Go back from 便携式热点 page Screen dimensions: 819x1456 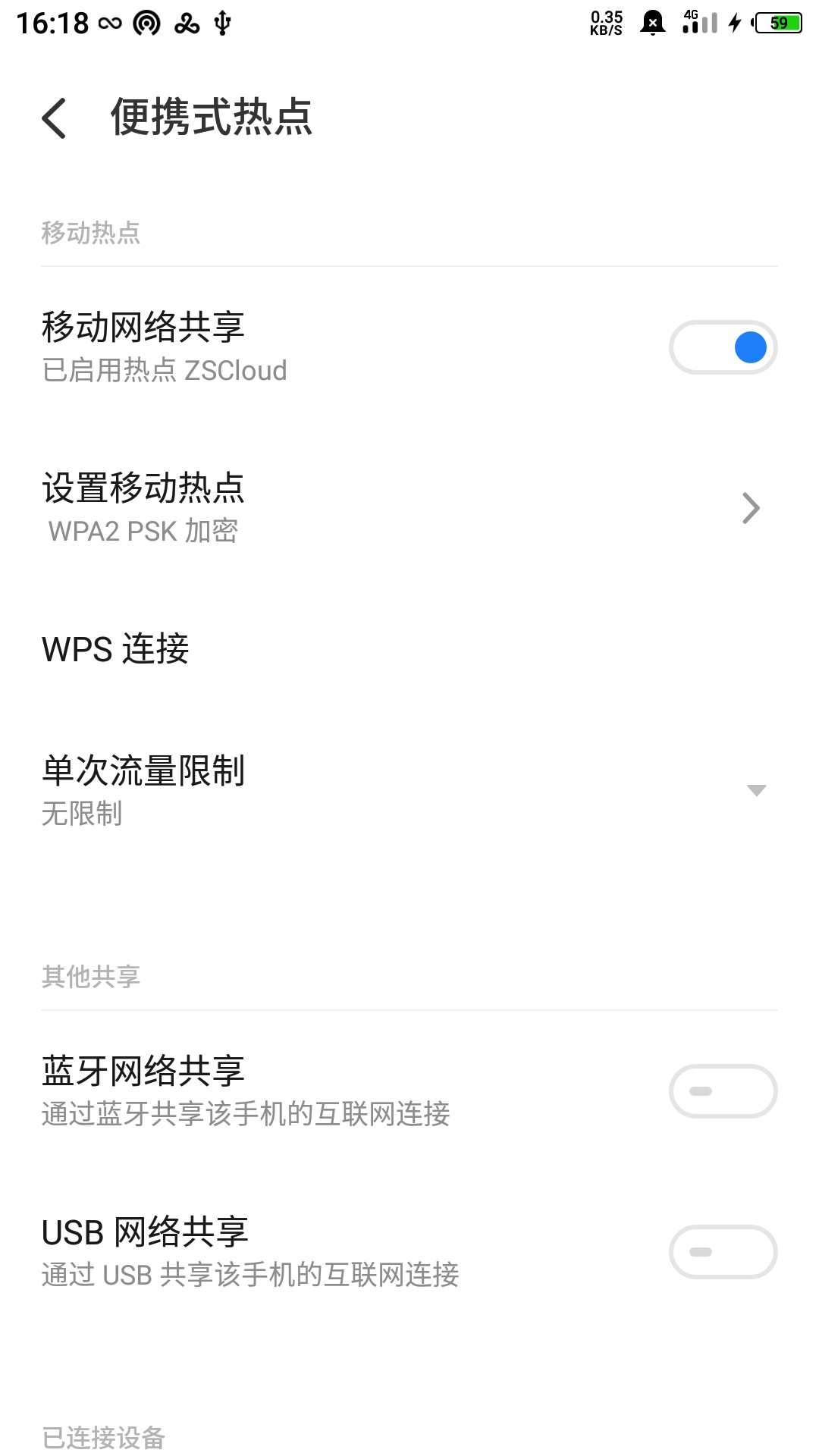click(55, 118)
